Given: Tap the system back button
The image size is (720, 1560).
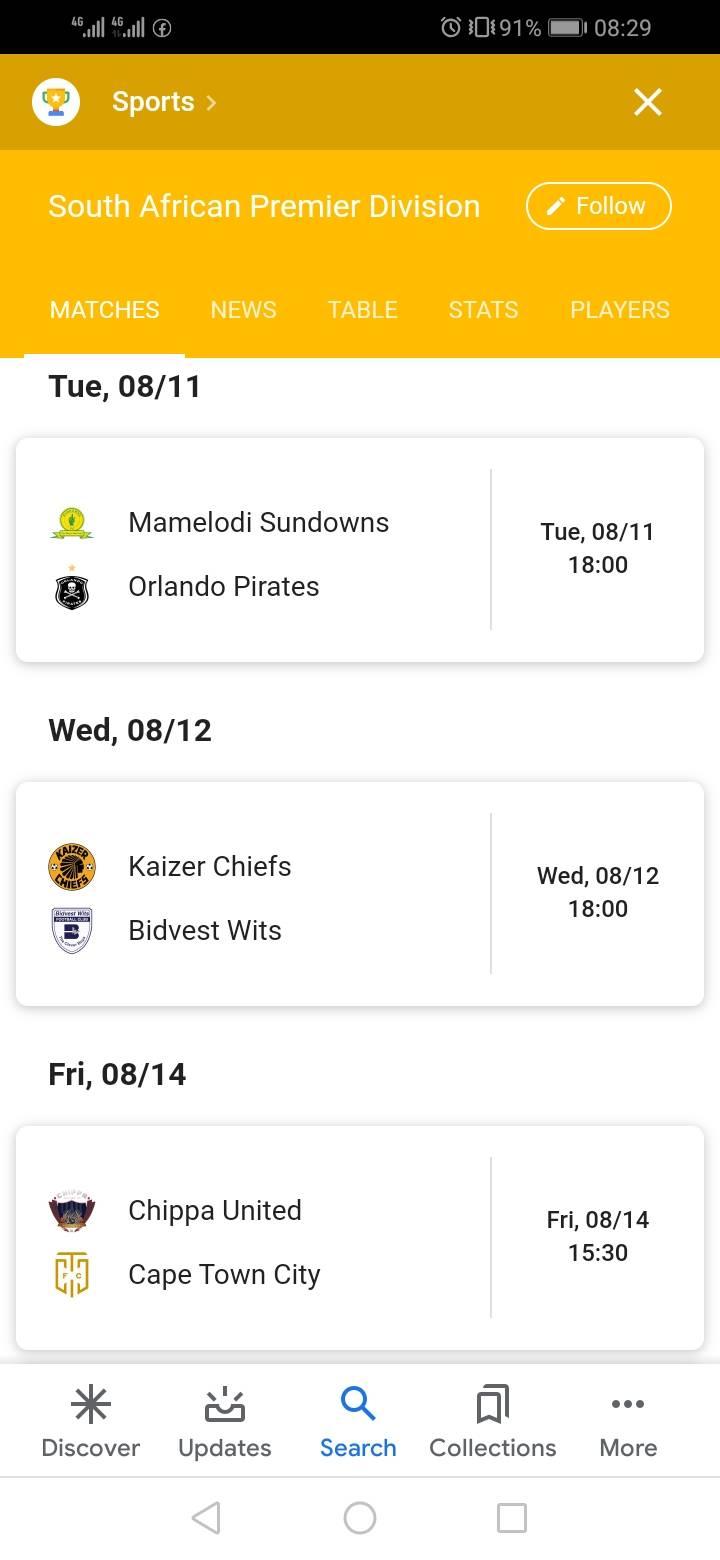Looking at the screenshot, I should click(x=206, y=1518).
